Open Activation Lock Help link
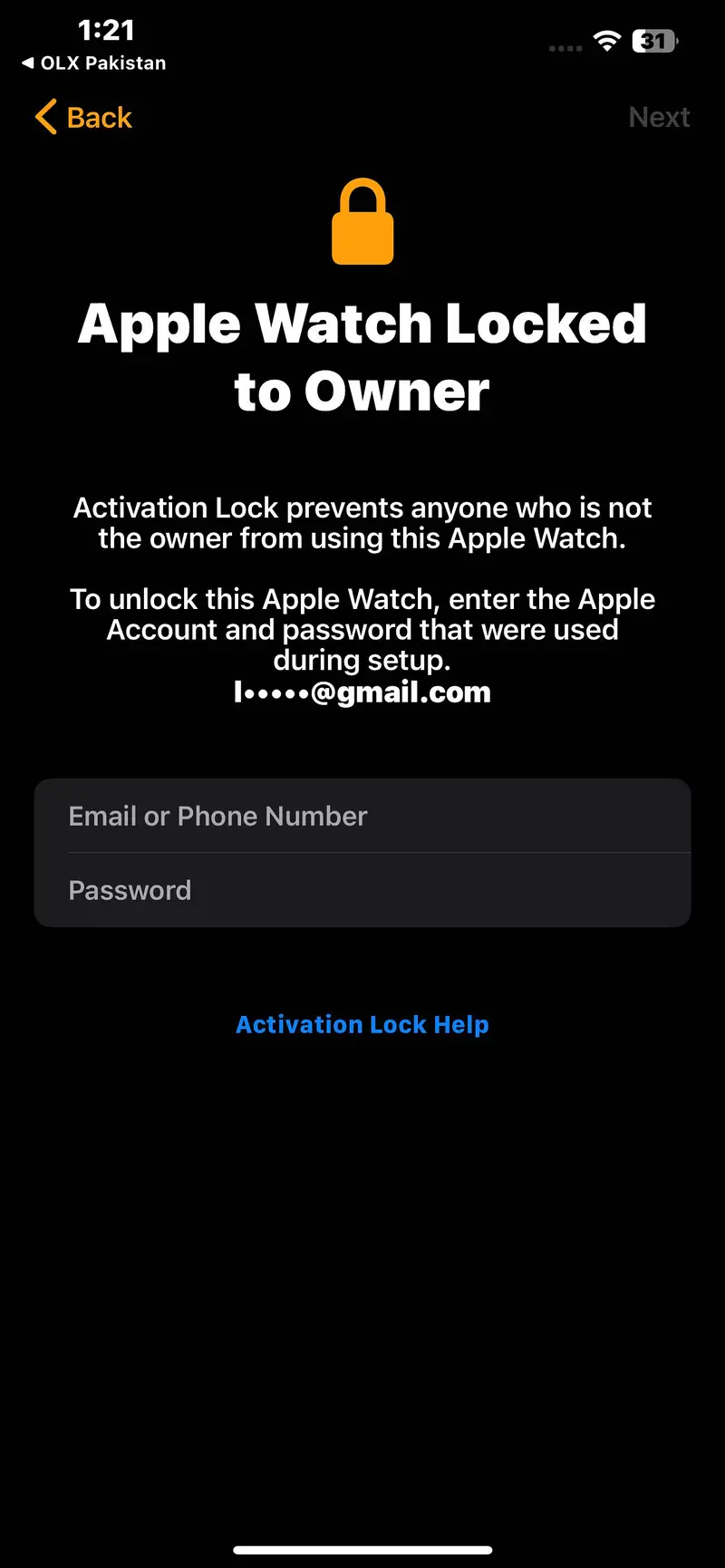This screenshot has height=1568, width=725. (362, 1024)
